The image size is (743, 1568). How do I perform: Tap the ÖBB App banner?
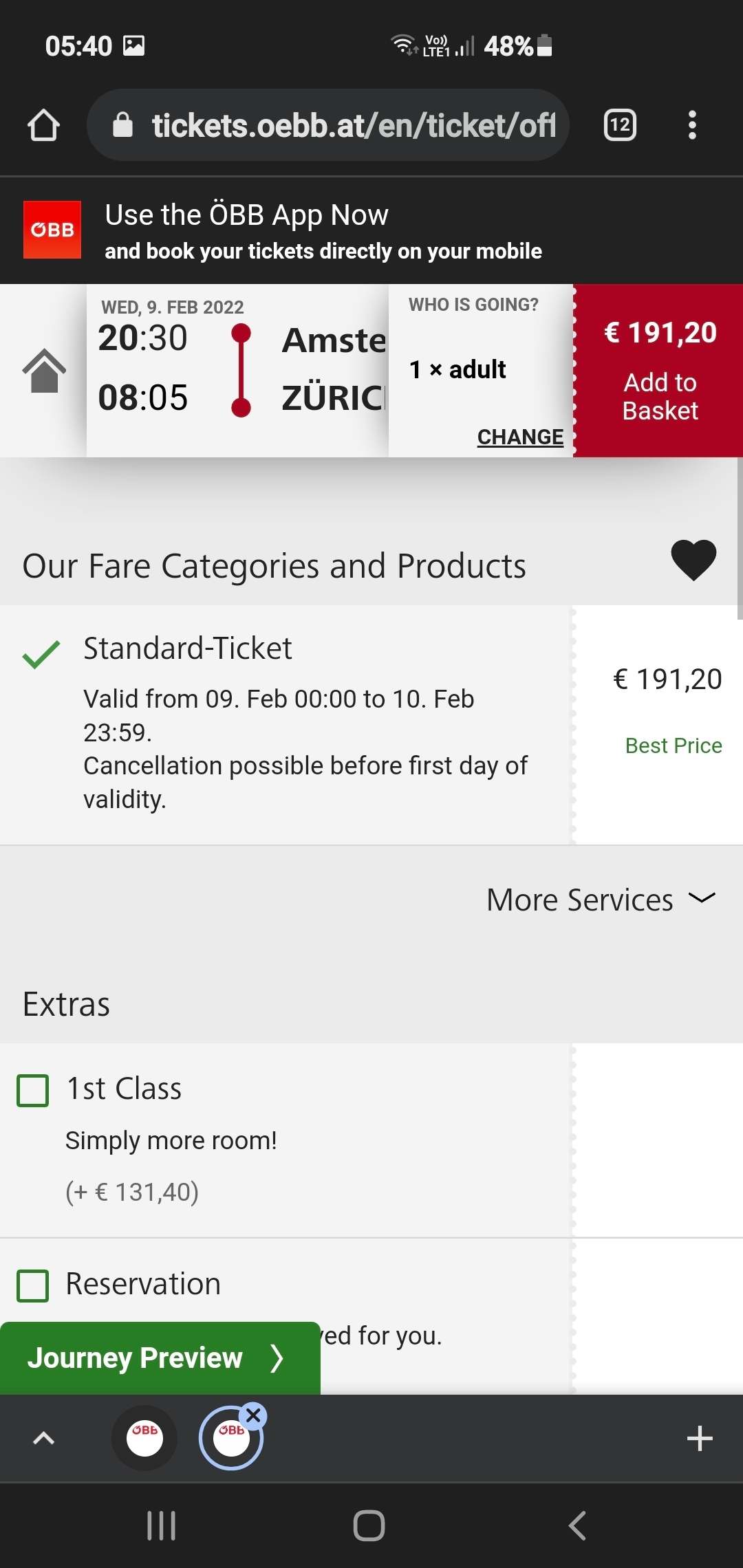[371, 230]
